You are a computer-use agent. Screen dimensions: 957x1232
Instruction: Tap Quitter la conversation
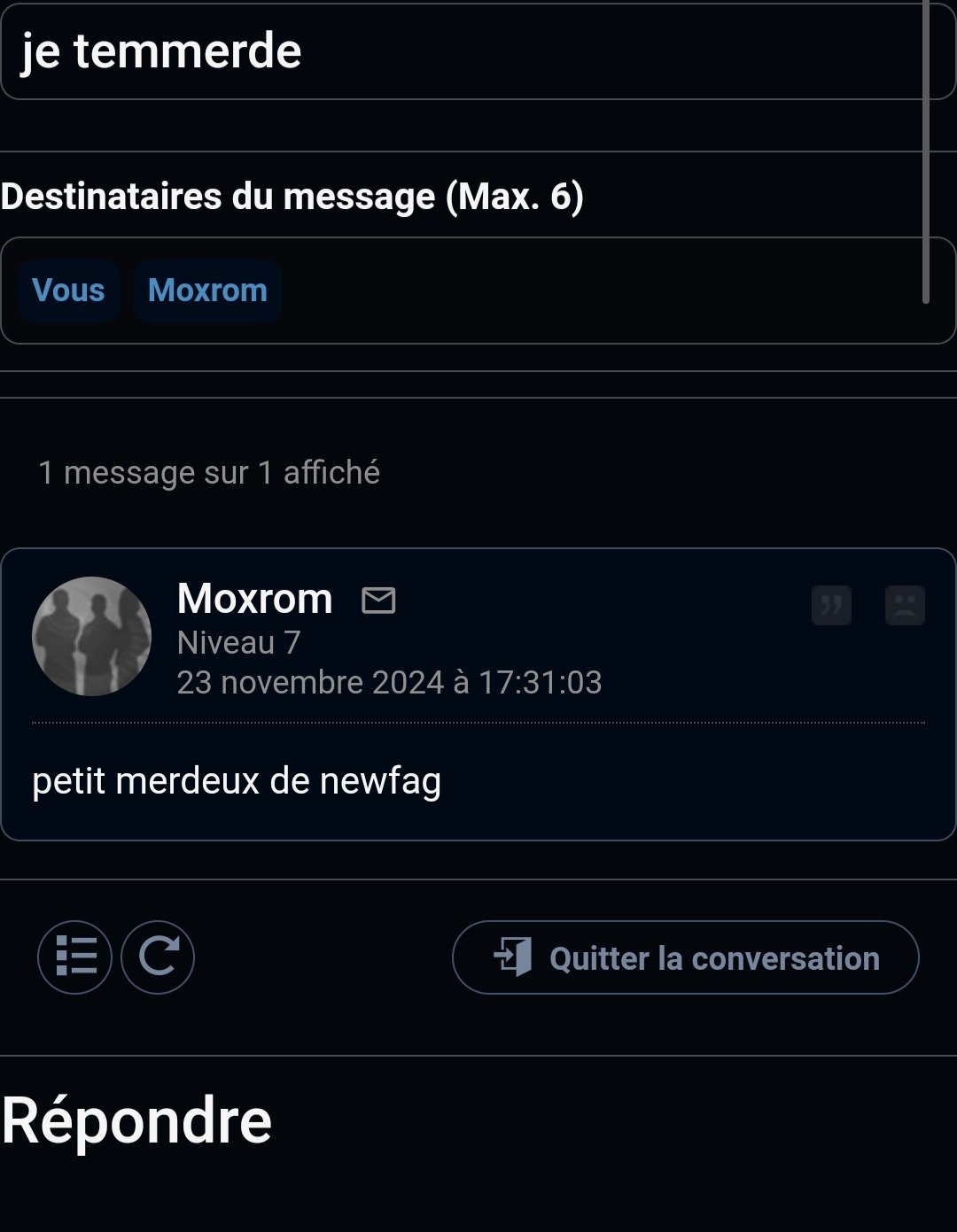tap(685, 957)
